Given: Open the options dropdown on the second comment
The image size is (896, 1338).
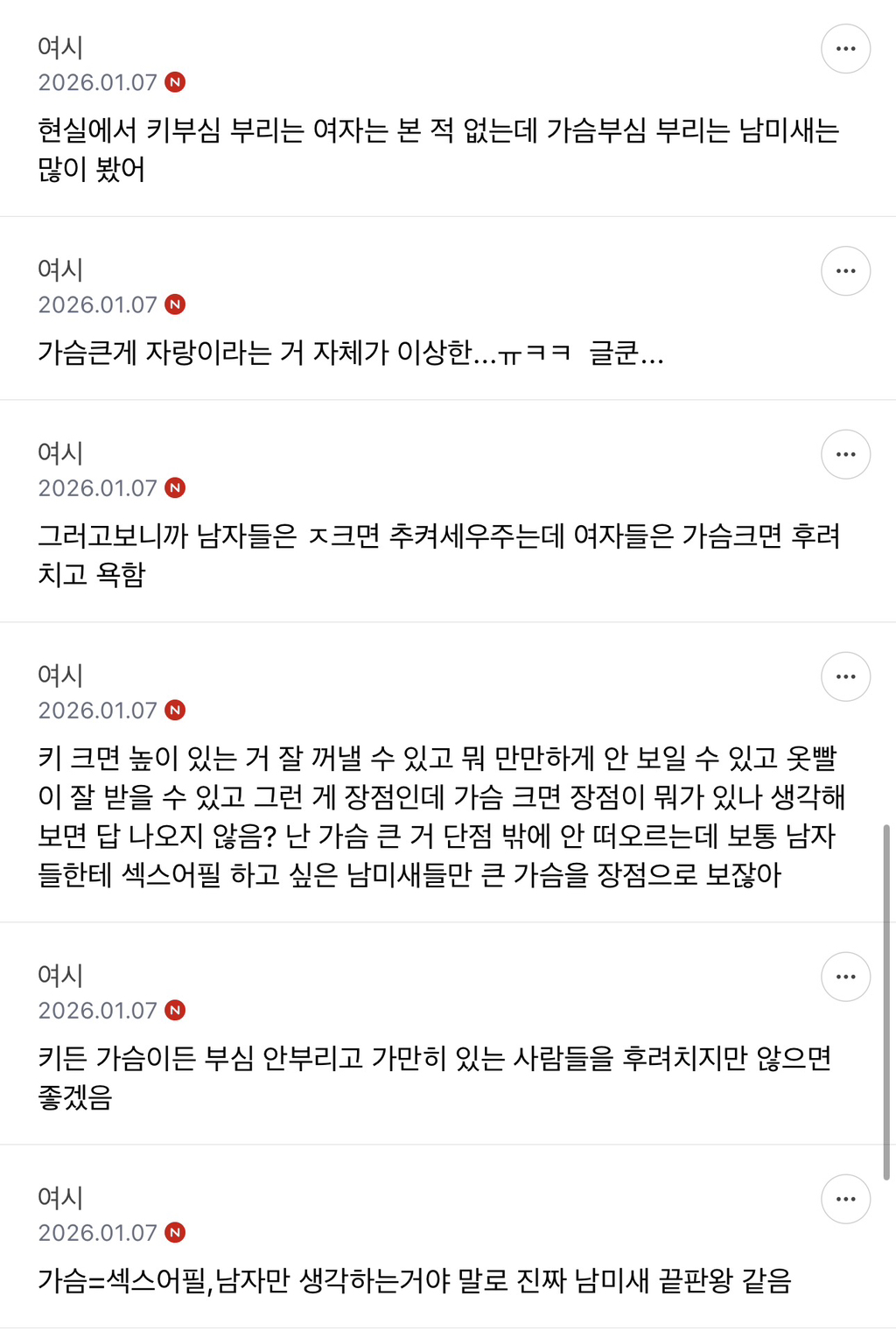Looking at the screenshot, I should click(x=845, y=270).
